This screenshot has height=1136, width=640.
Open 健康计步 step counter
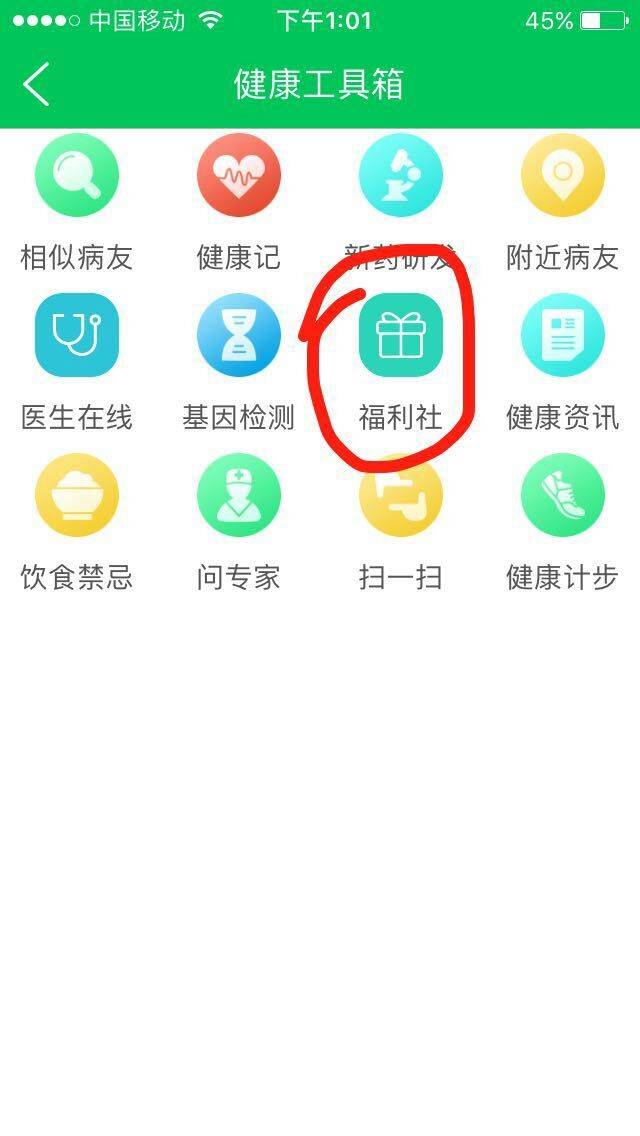click(562, 496)
